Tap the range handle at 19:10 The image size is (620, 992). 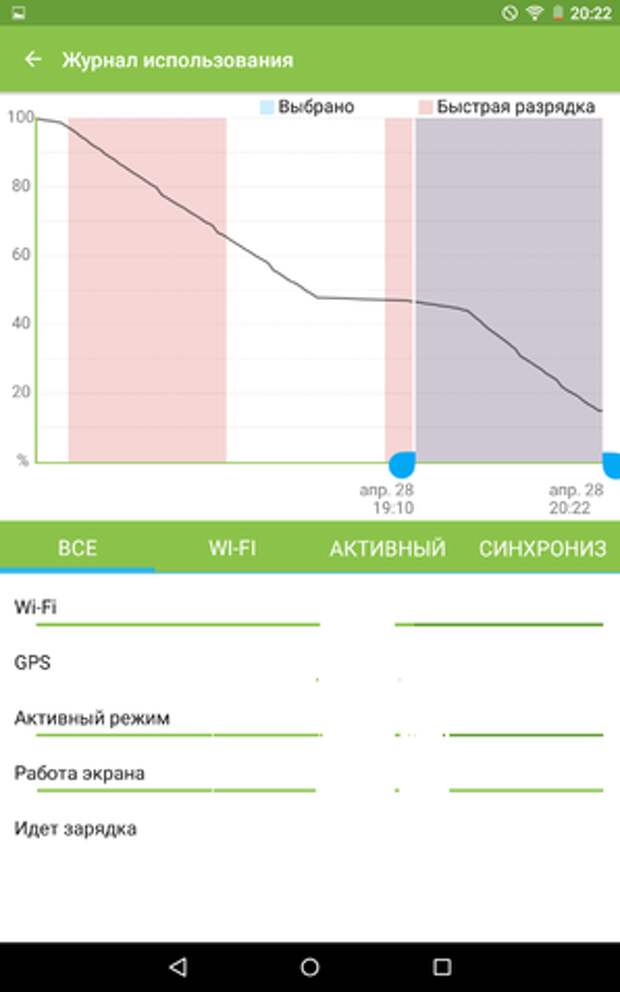pos(402,465)
